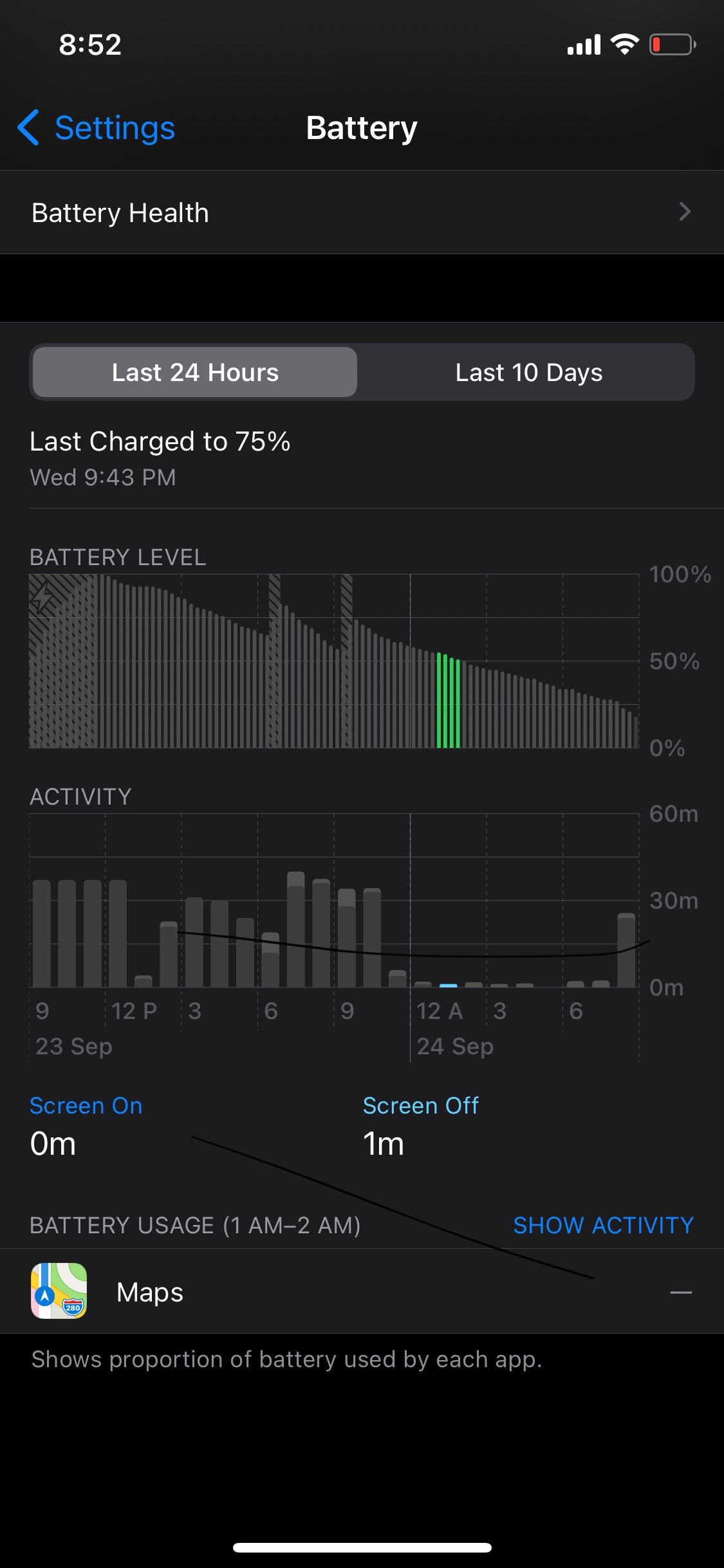The height and width of the screenshot is (1568, 724).
Task: Select the Screen Off label
Action: [420, 1105]
